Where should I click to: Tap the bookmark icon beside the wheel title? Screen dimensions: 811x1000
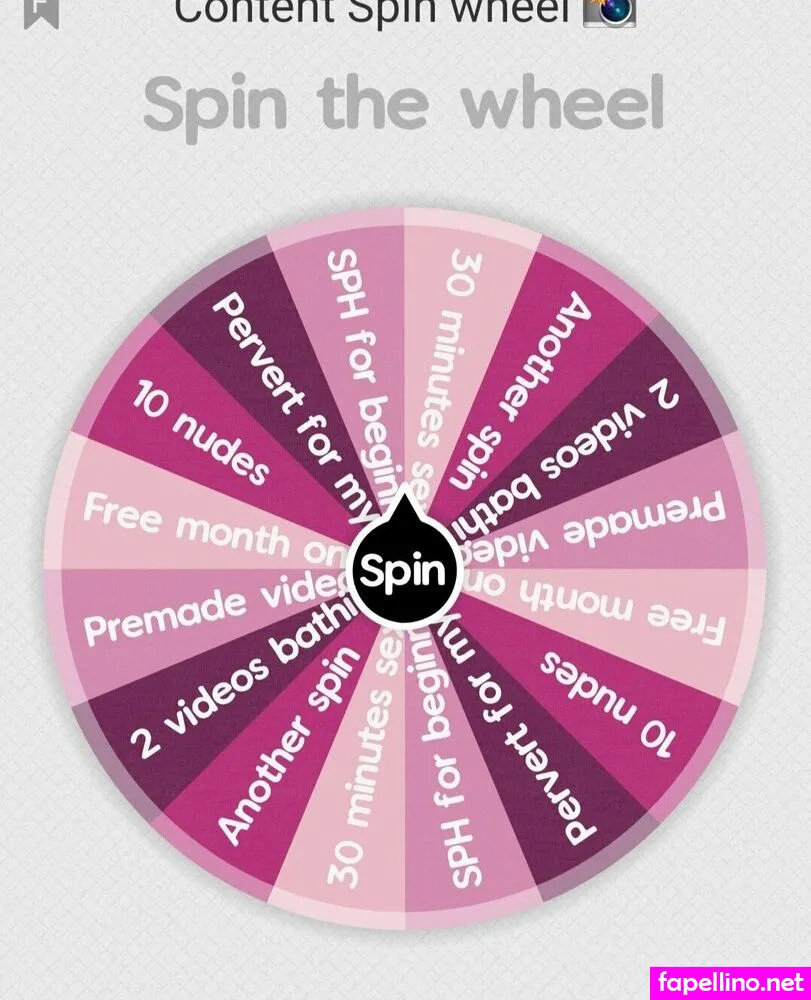pyautogui.click(x=43, y=12)
